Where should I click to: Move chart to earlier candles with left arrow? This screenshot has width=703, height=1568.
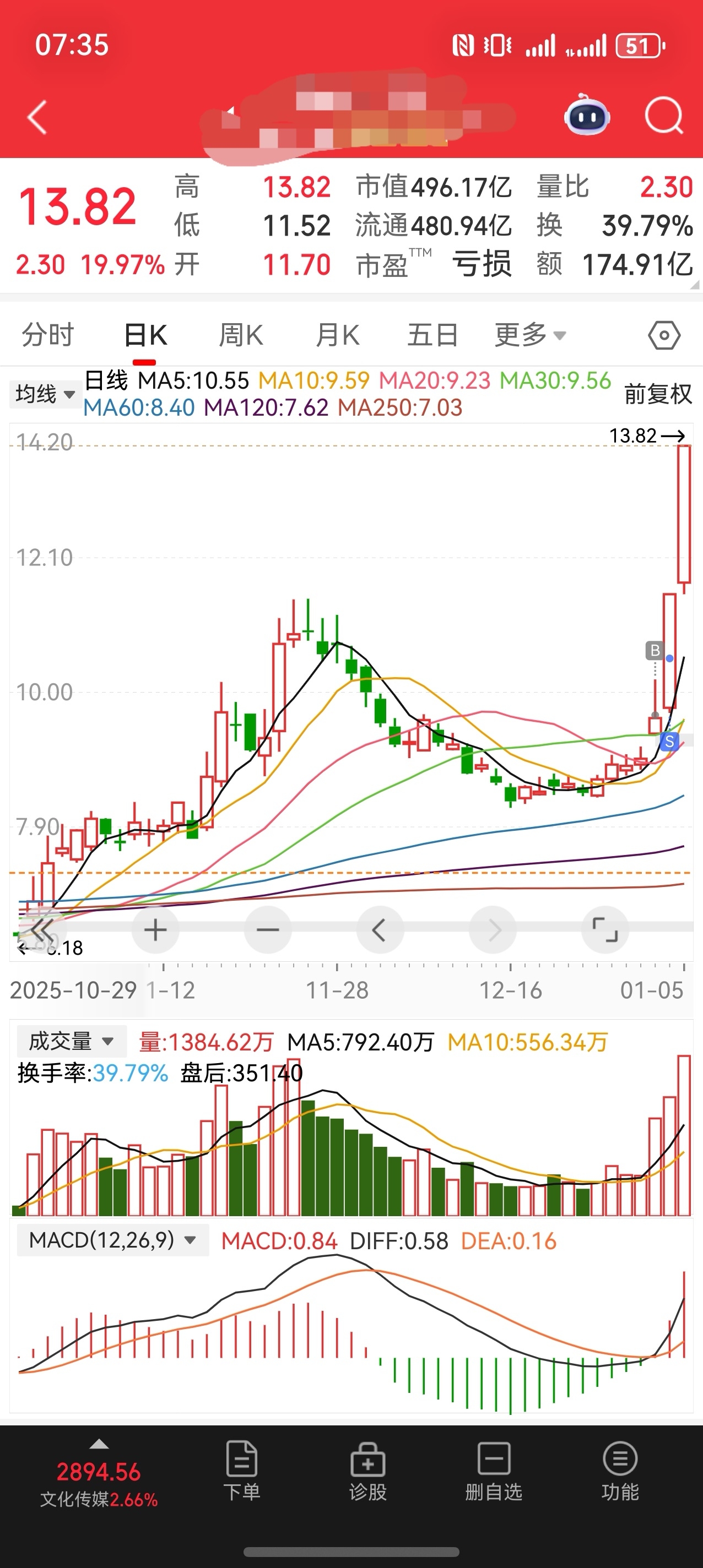click(380, 929)
